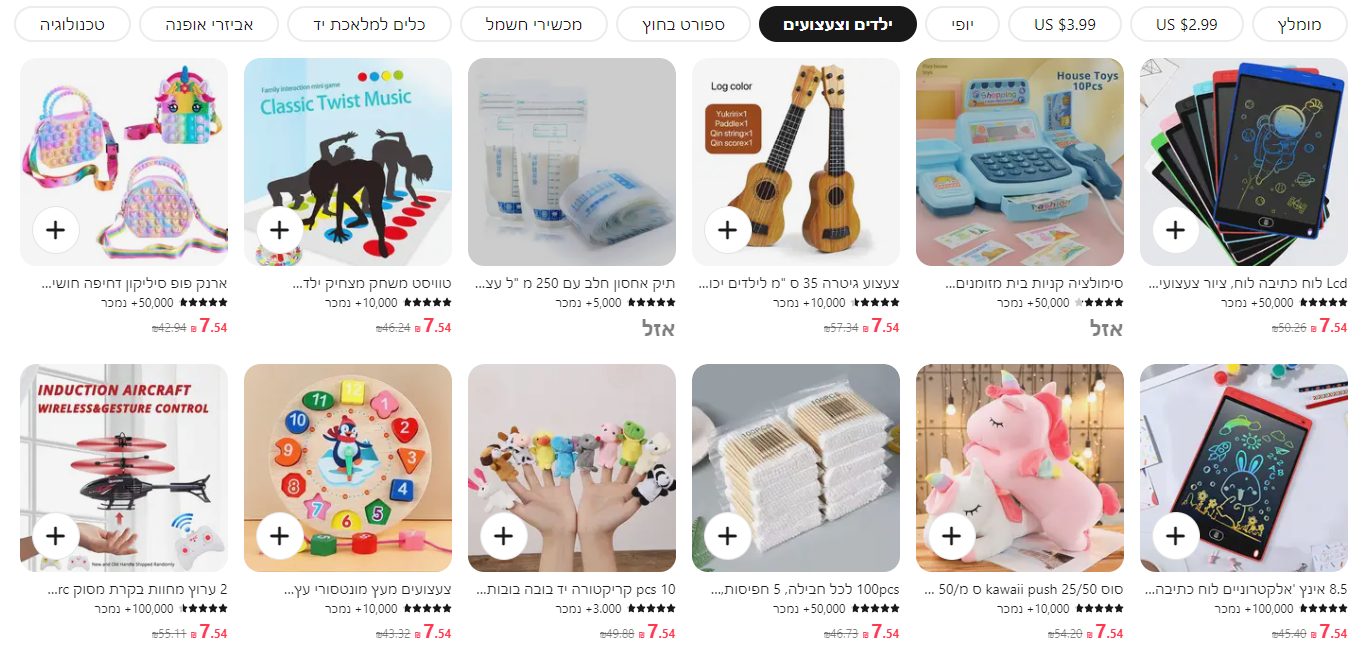Image resolution: width=1371 pixels, height=662 pixels.
Task: Select the מומלץ category chip
Action: pos(1299,24)
